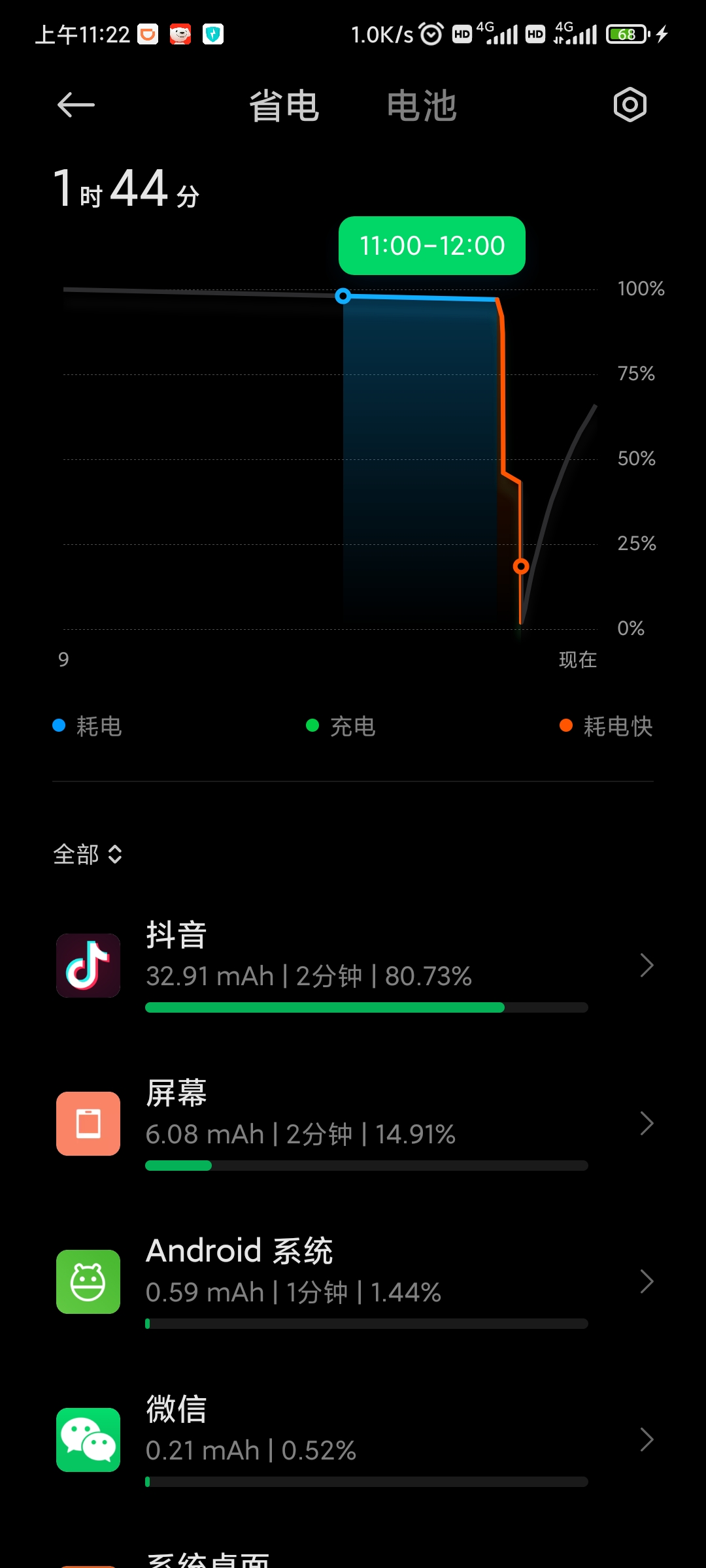The image size is (706, 1568).
Task: Open battery settings hexagon icon
Action: (630, 105)
